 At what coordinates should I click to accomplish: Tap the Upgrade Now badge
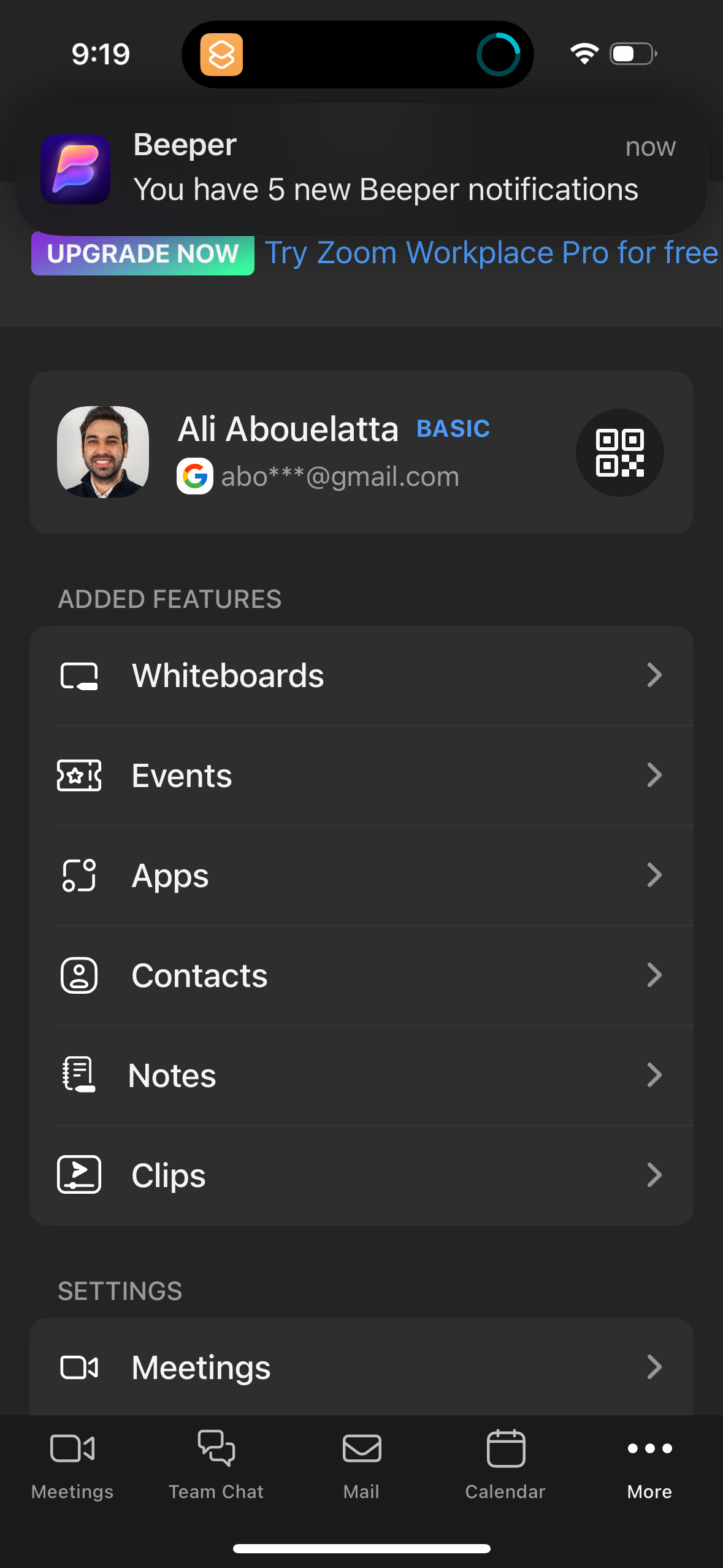(x=142, y=253)
